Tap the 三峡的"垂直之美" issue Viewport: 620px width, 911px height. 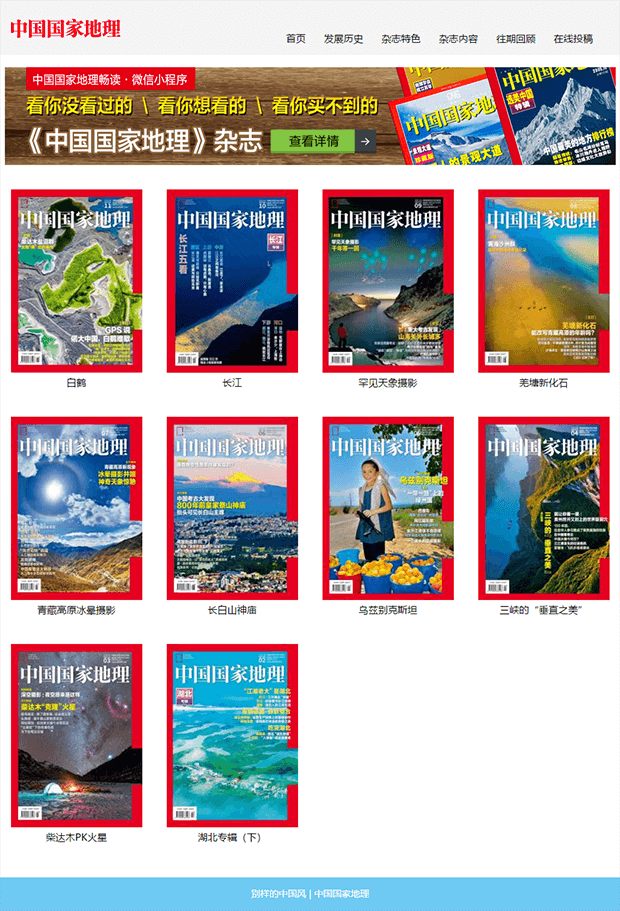pos(543,508)
